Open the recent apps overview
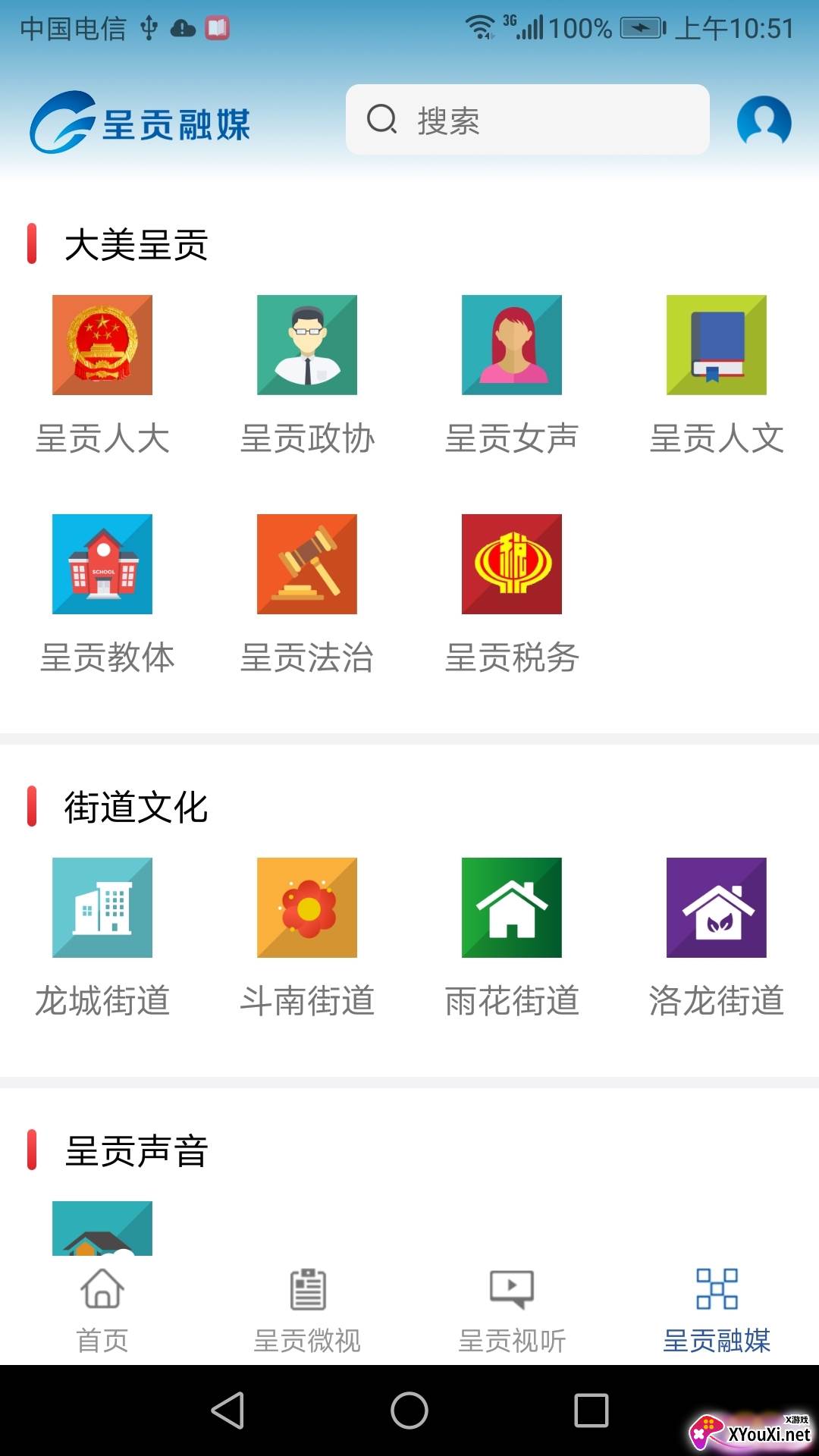The height and width of the screenshot is (1456, 819). [x=591, y=1410]
